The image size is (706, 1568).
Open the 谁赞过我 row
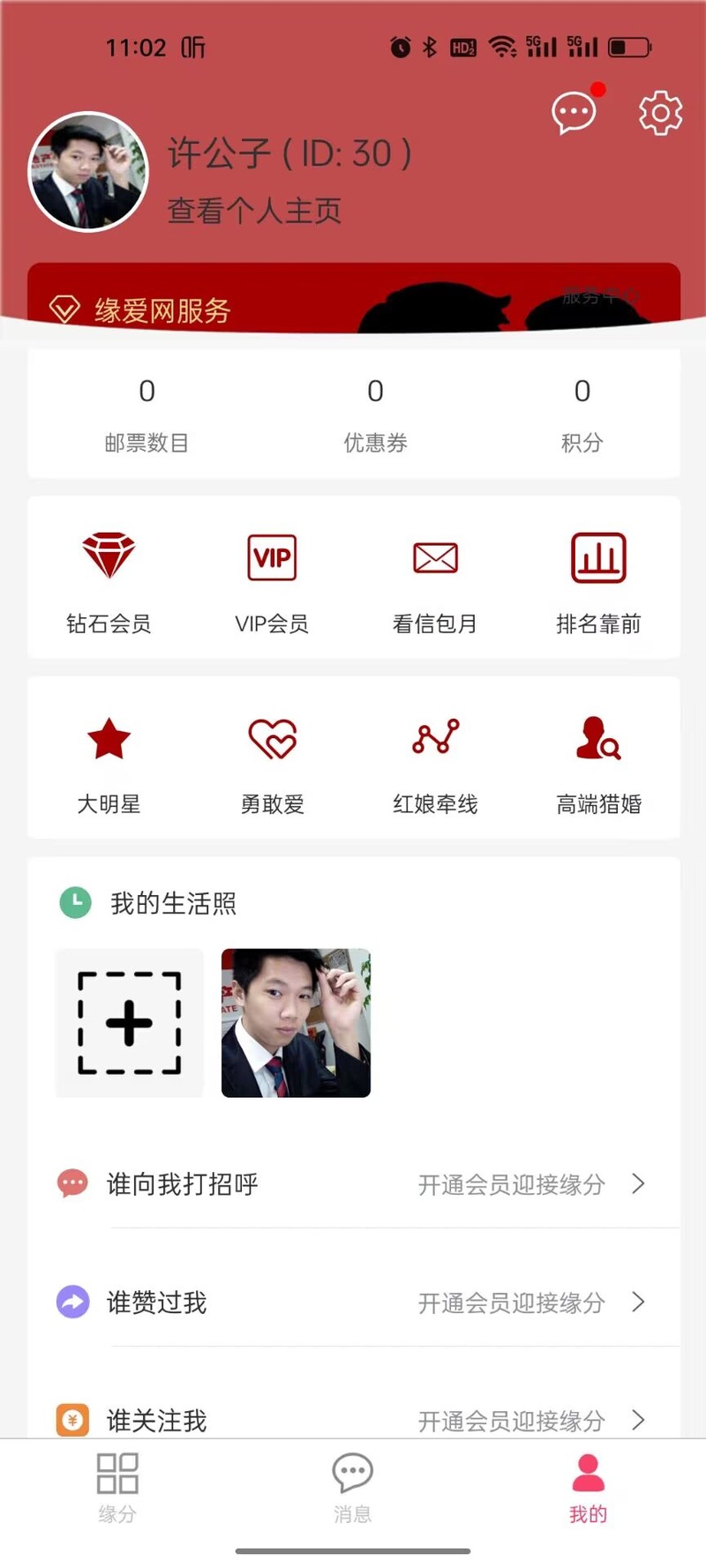[x=353, y=1302]
